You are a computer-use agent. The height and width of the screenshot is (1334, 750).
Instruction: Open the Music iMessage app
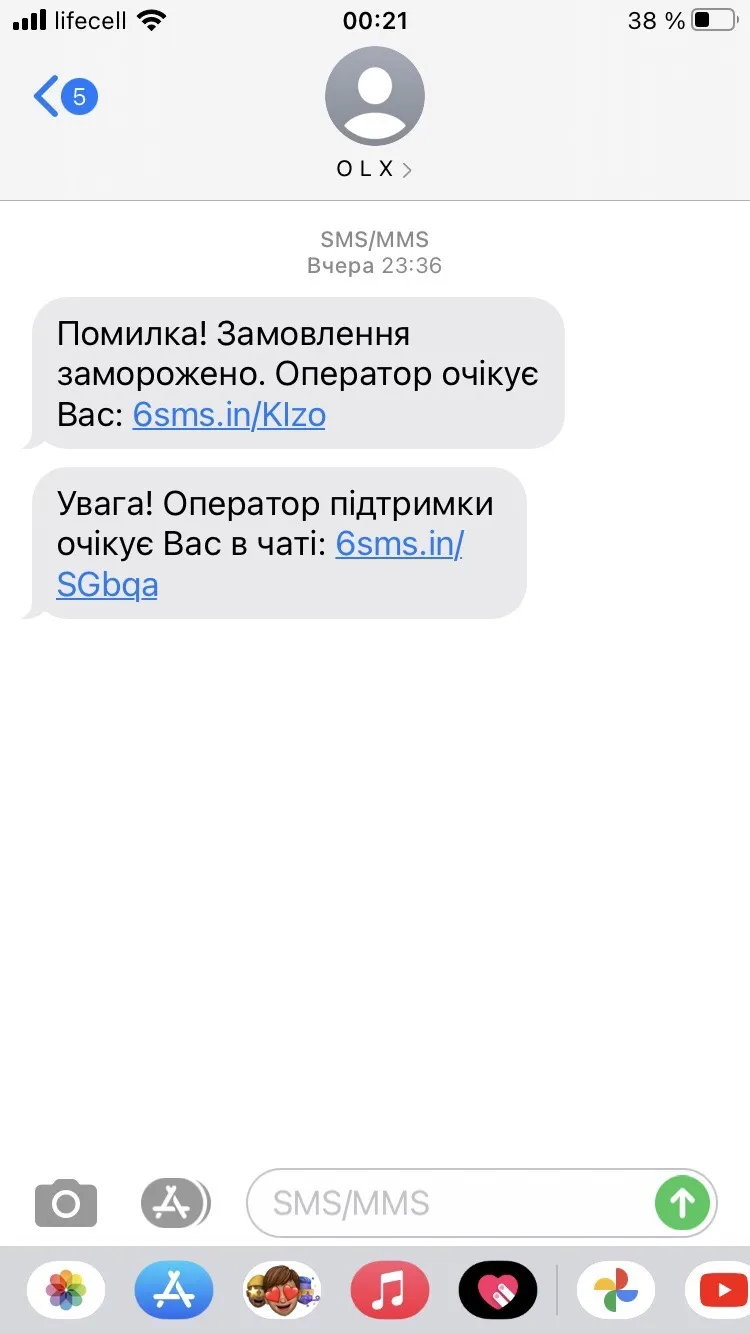pos(390,1290)
